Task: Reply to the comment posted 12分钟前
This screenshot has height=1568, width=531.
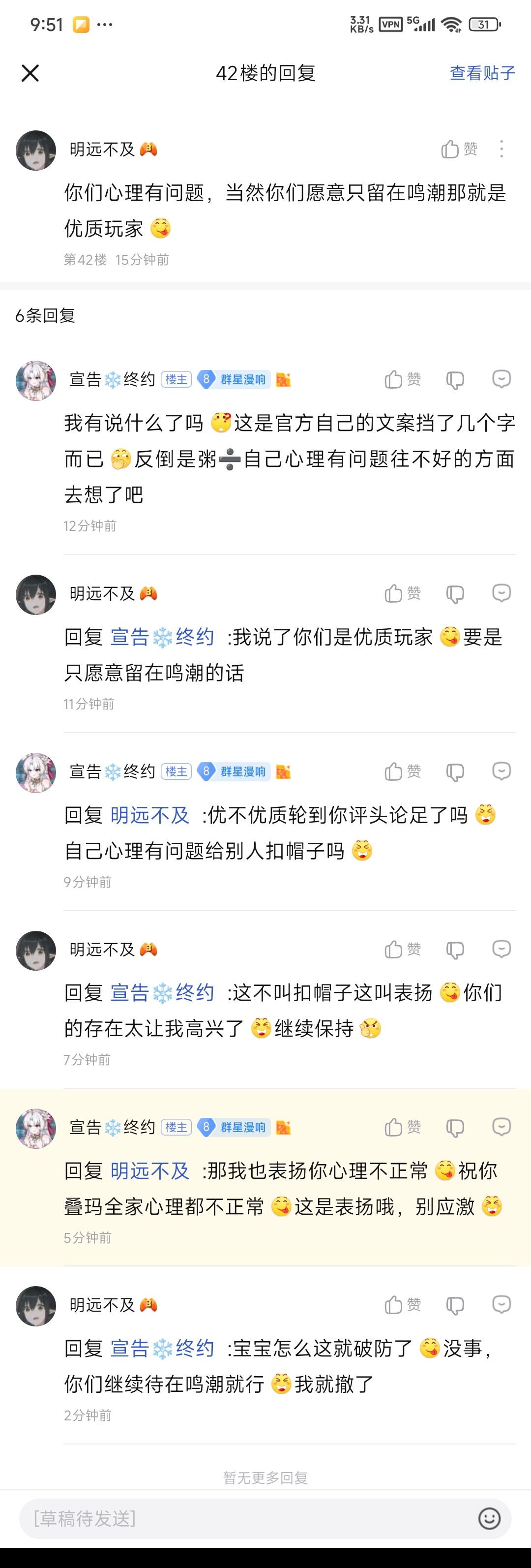Action: point(501,379)
